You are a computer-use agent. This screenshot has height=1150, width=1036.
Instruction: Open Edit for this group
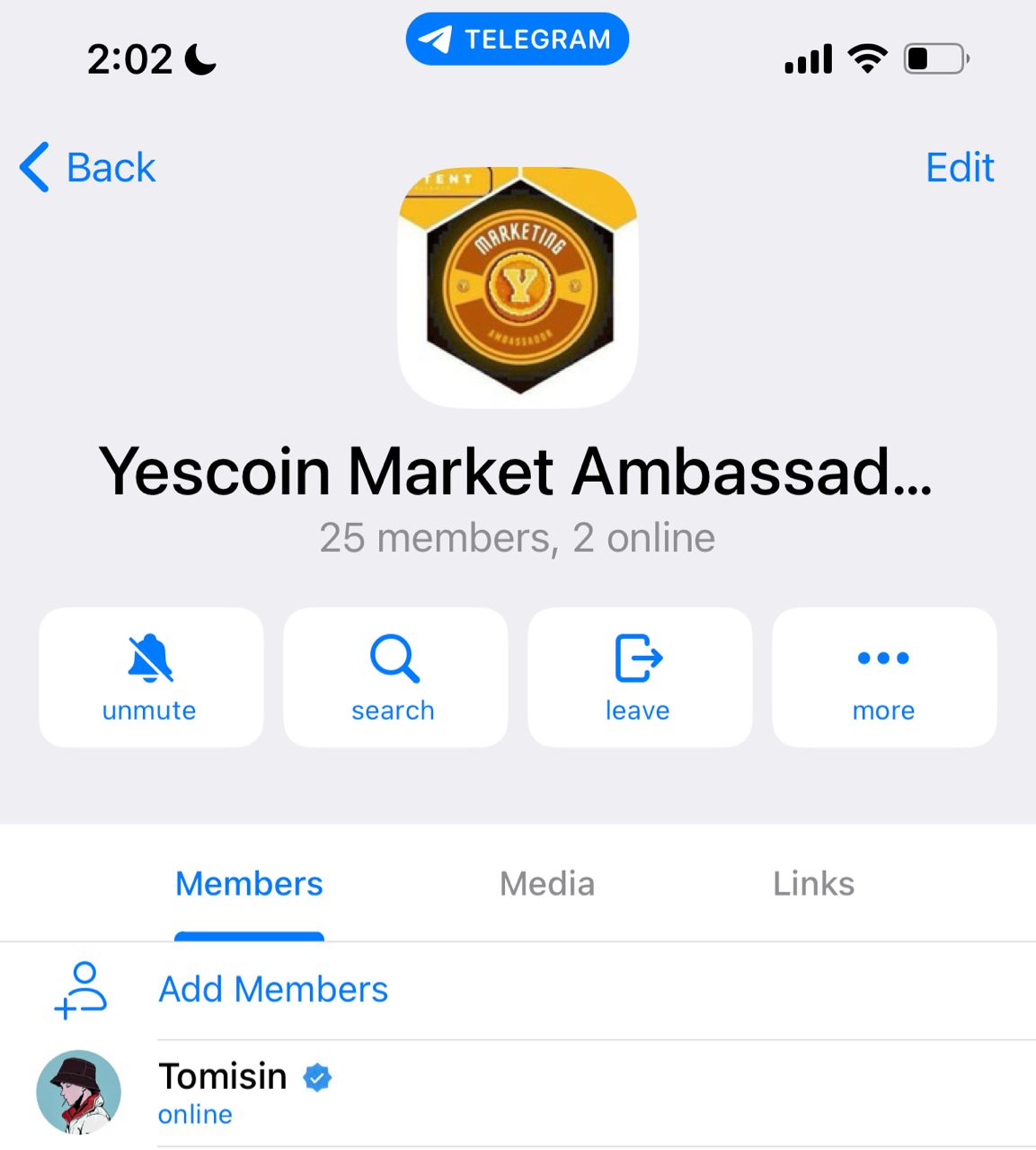click(x=959, y=167)
